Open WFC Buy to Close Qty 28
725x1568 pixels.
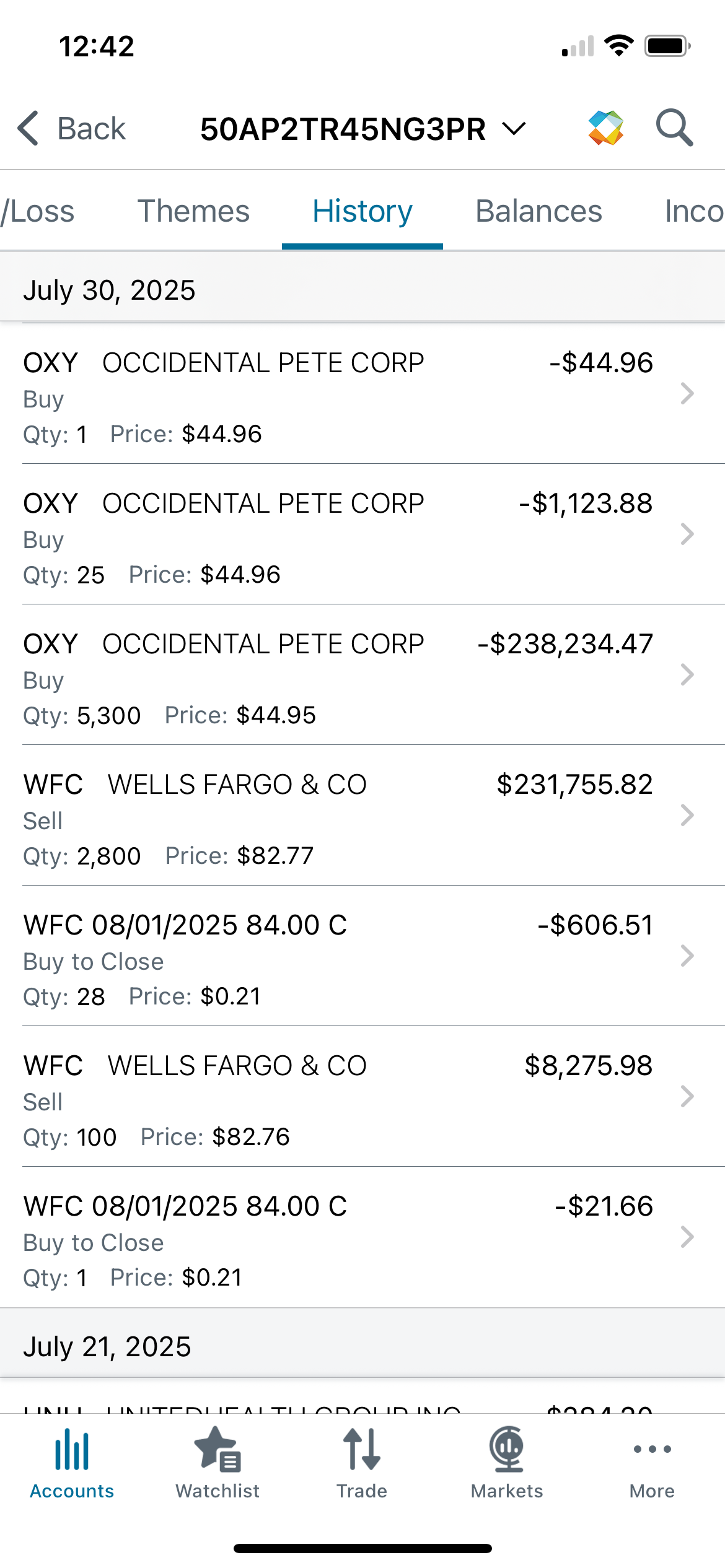pyautogui.click(x=362, y=956)
